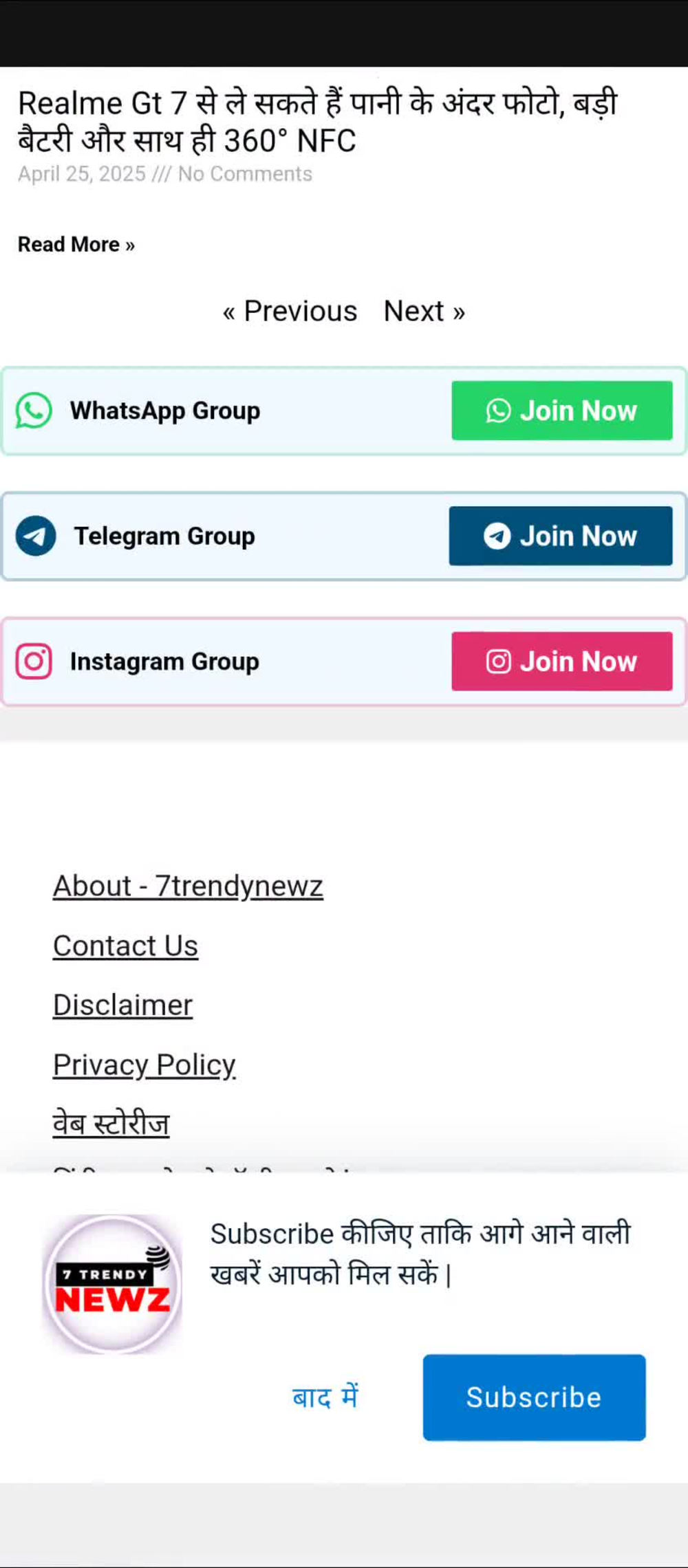Dismiss the subscribe prompt with बाद में
The image size is (688, 1568).
(325, 1397)
